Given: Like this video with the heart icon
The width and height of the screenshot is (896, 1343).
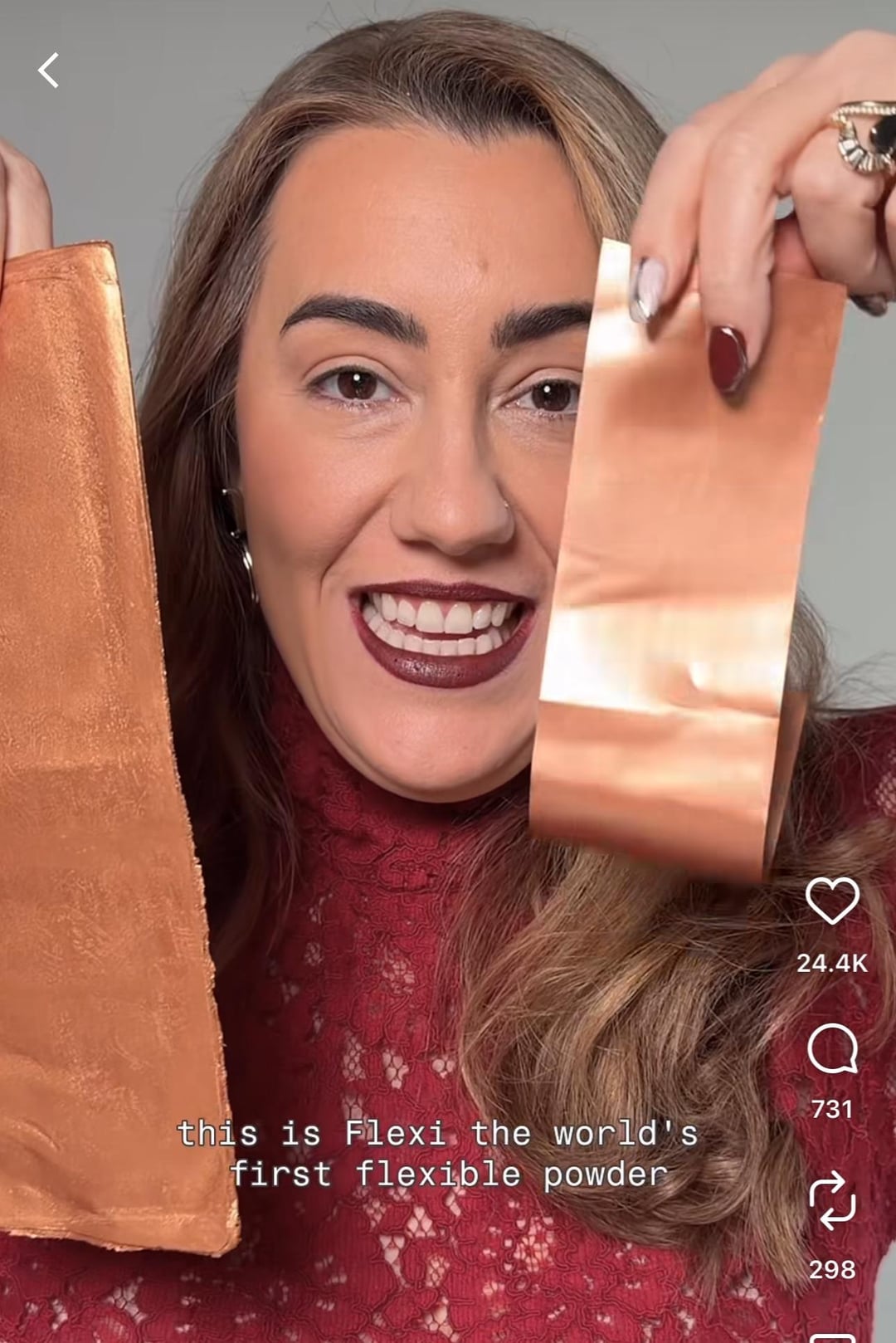Looking at the screenshot, I should [832, 901].
